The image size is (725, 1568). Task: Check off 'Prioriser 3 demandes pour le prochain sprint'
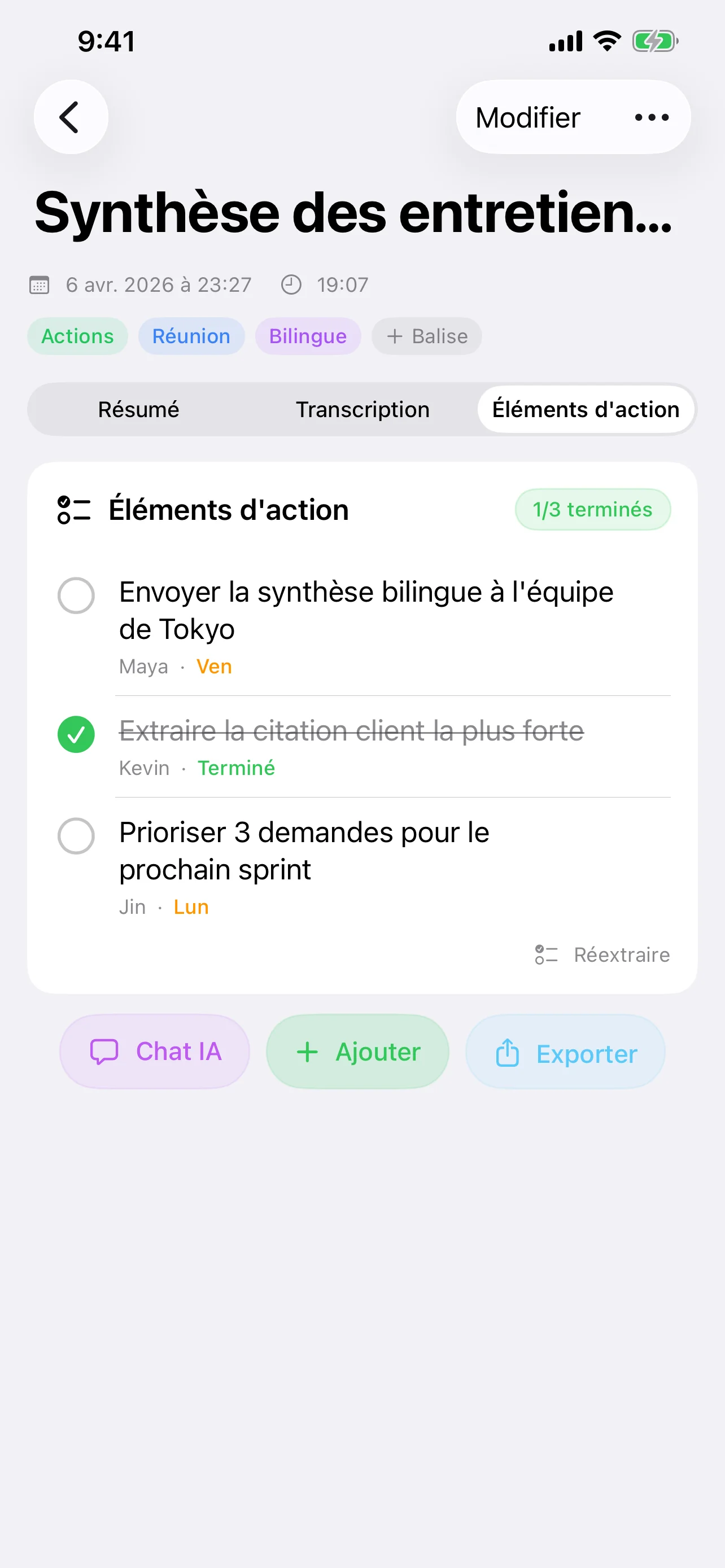[x=76, y=836]
